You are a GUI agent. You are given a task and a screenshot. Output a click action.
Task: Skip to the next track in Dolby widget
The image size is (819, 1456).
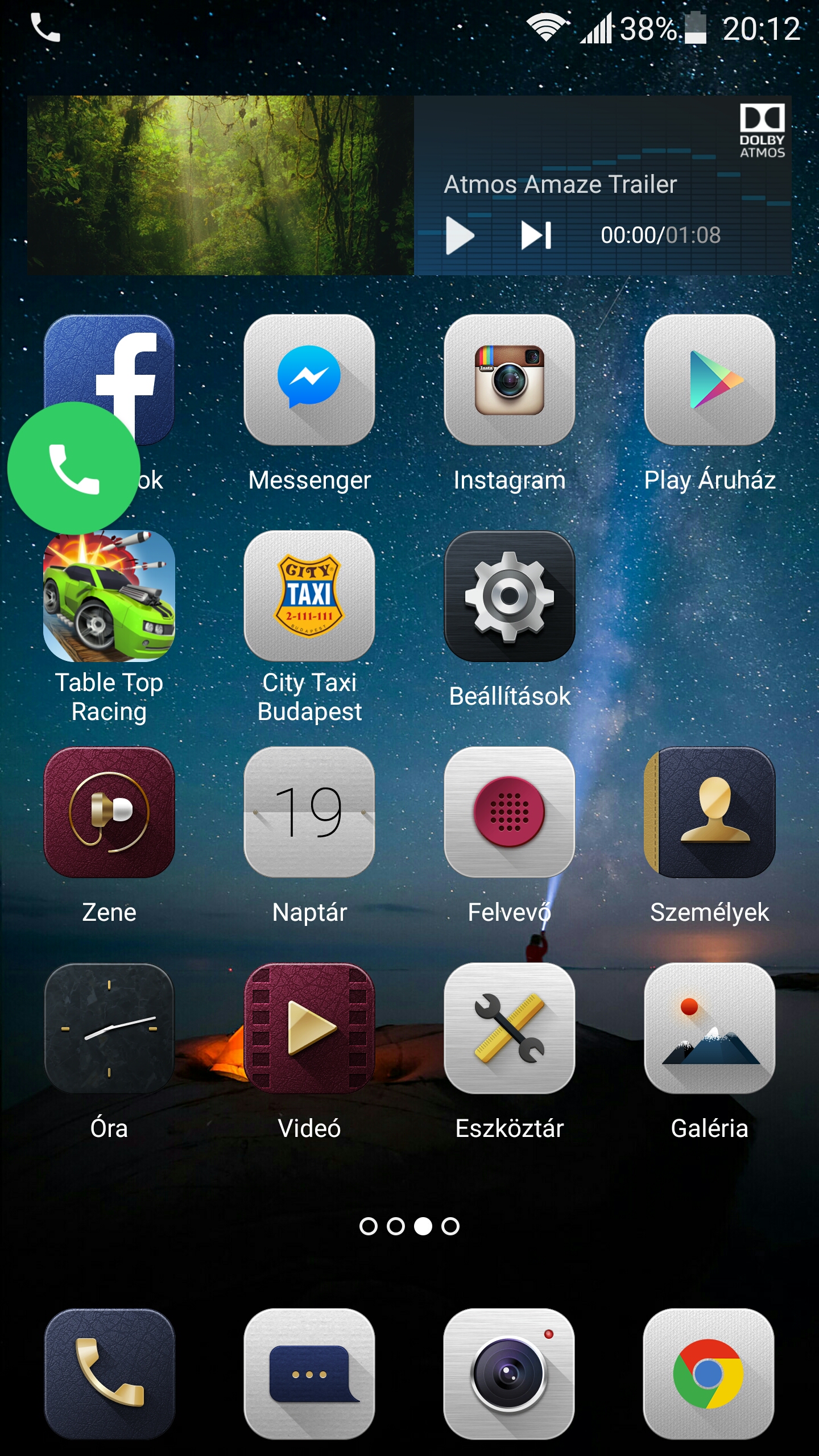coord(536,235)
